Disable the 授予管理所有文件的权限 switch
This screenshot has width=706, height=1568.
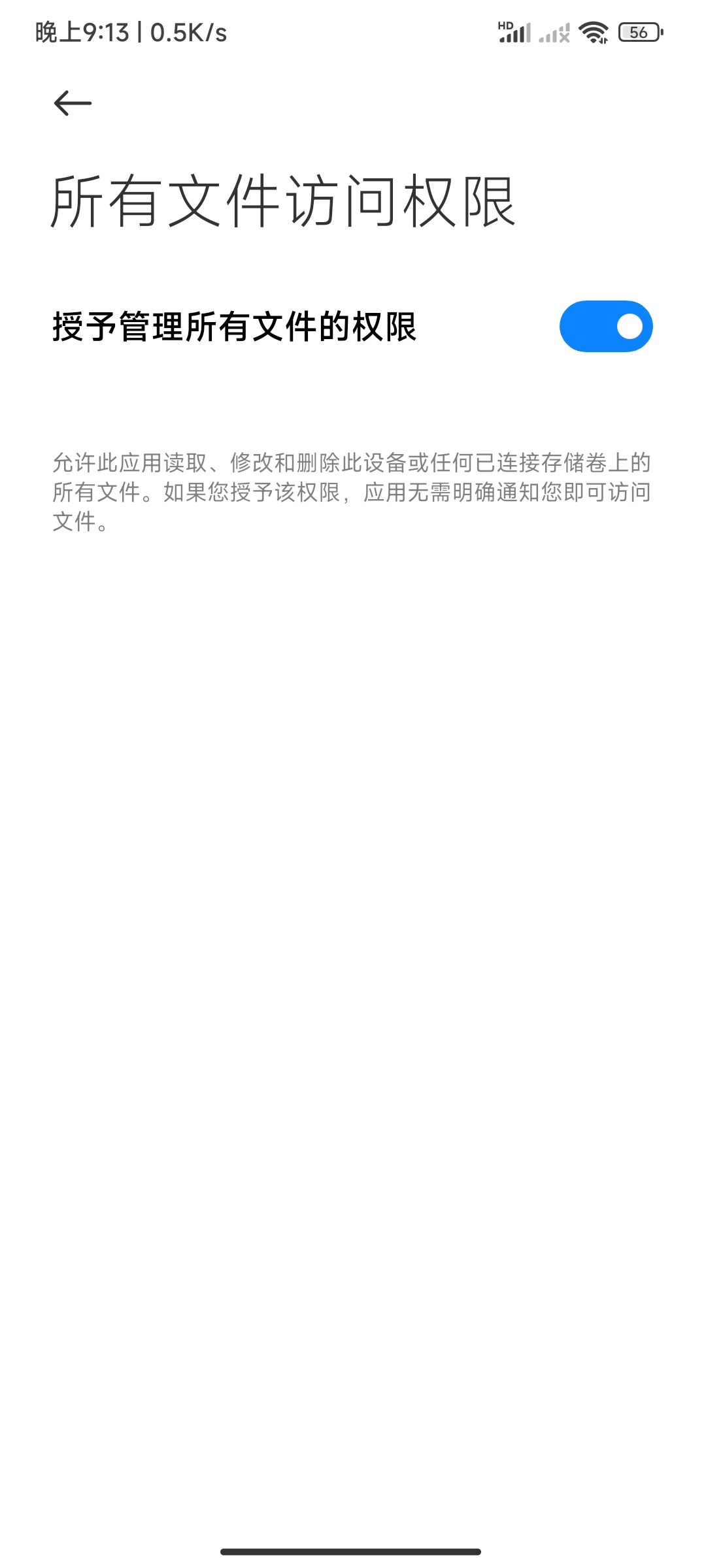[605, 327]
